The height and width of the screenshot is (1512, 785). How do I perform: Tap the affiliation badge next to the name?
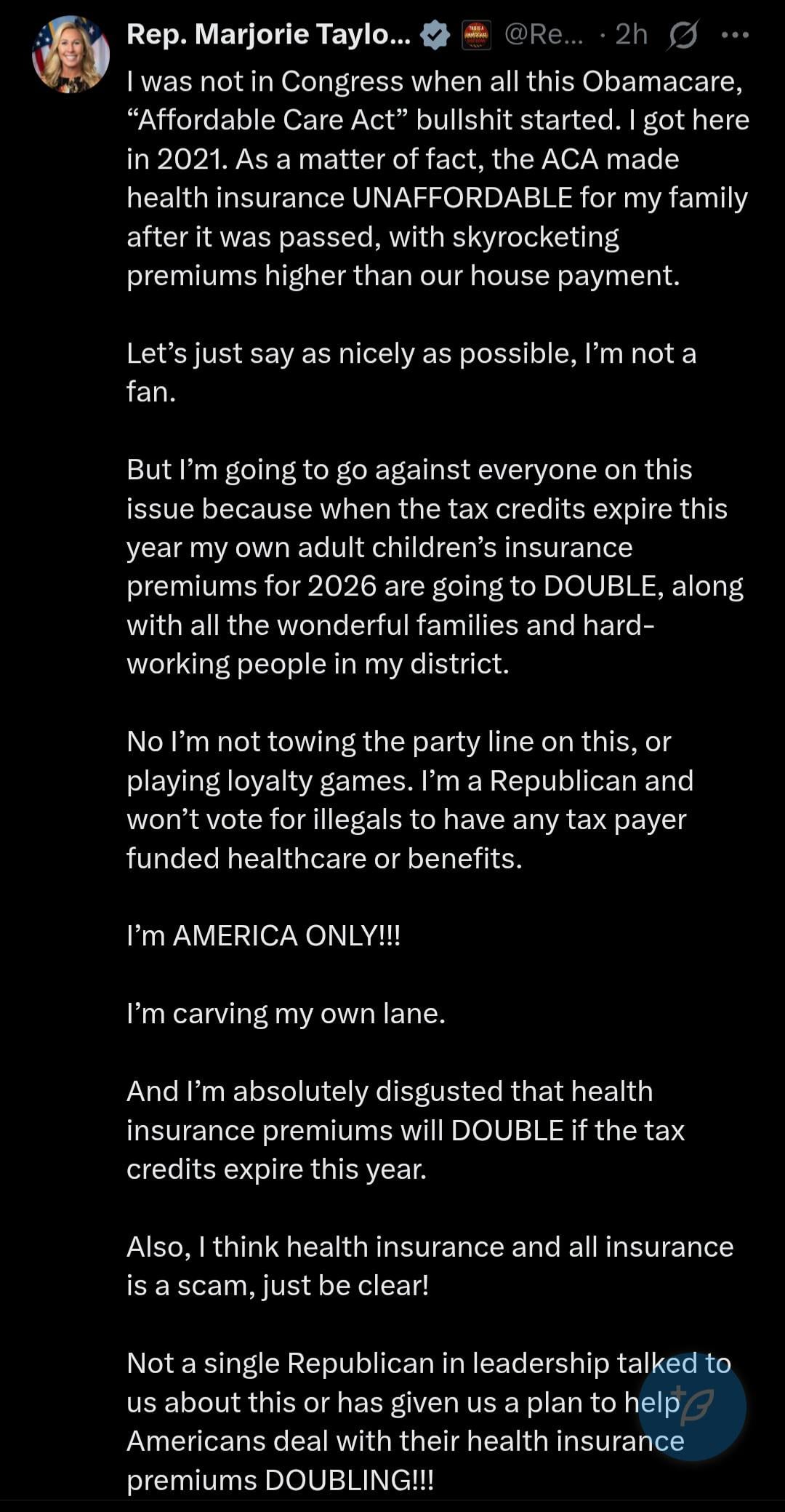[477, 35]
